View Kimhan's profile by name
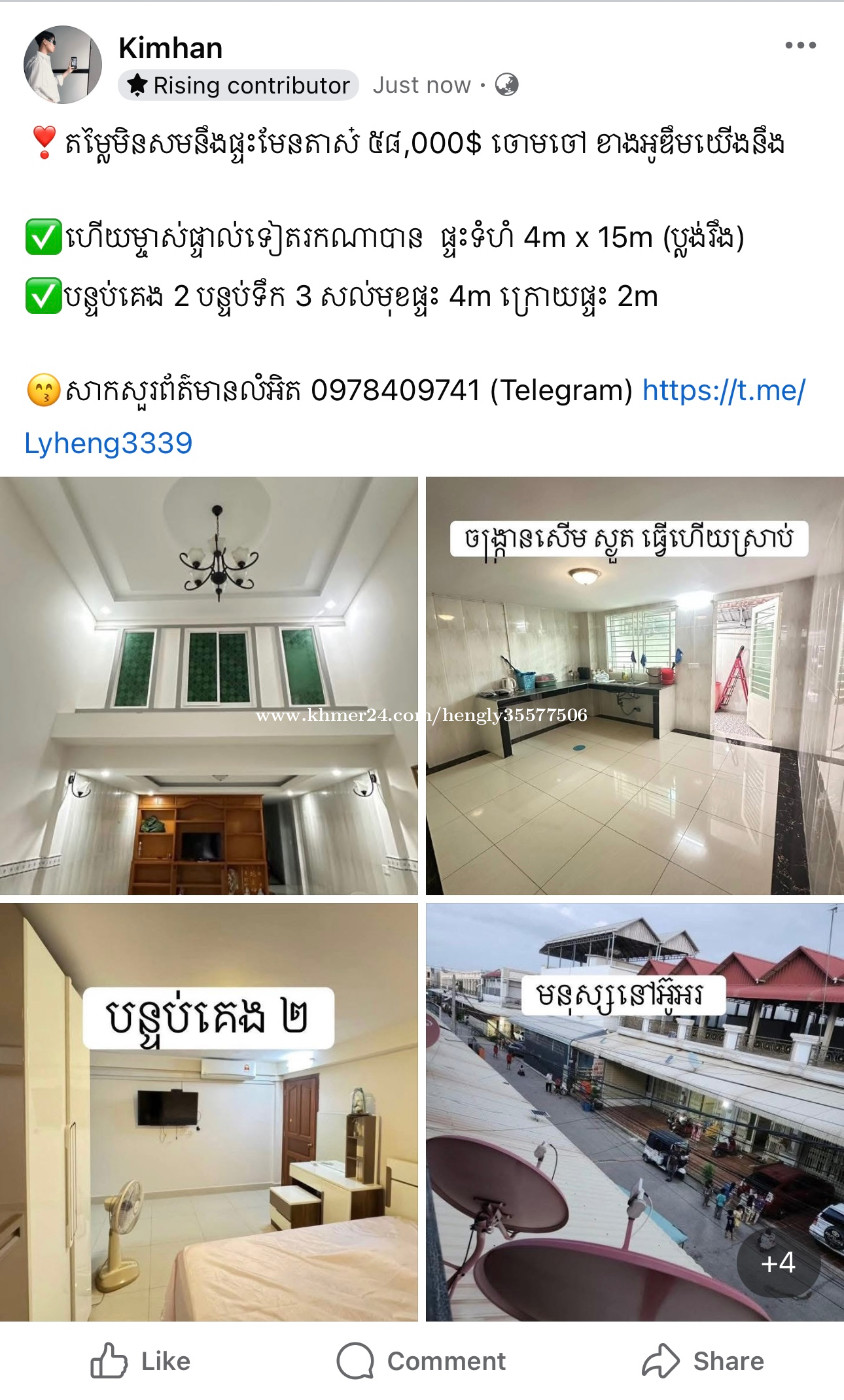844x1400 pixels. (x=170, y=47)
